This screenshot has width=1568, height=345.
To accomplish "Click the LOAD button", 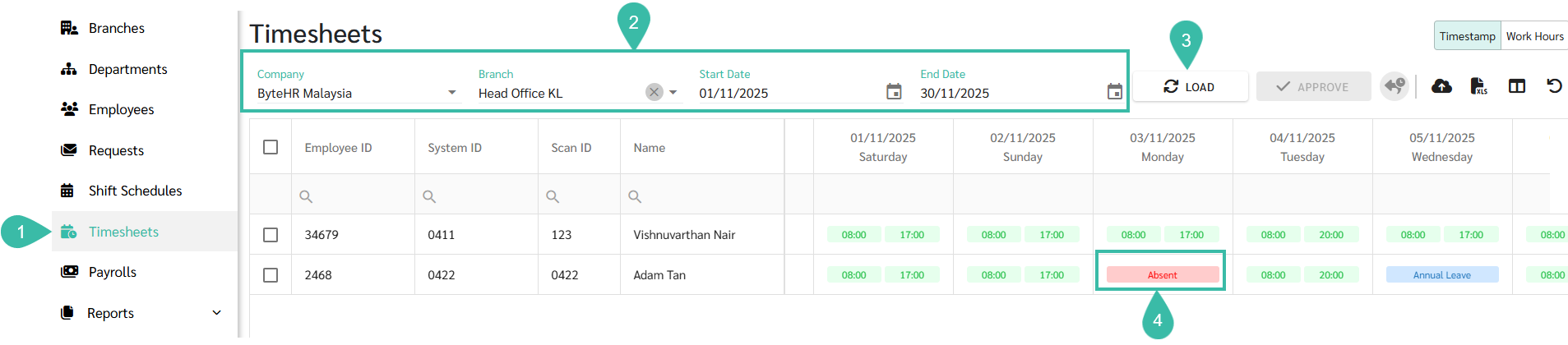I will 1189,86.
